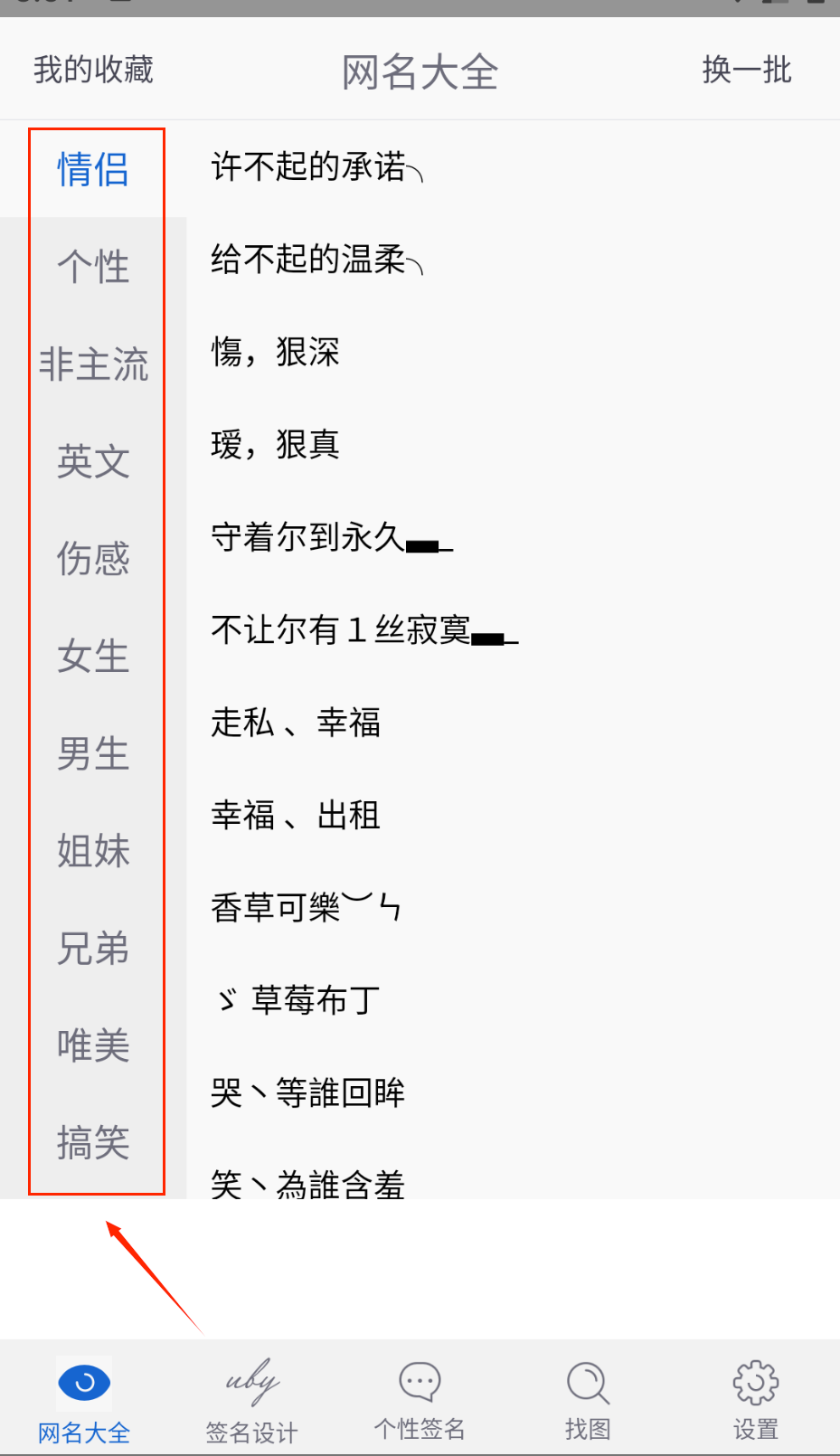
Task: Switch to the 搞笑 category
Action: [93, 1144]
